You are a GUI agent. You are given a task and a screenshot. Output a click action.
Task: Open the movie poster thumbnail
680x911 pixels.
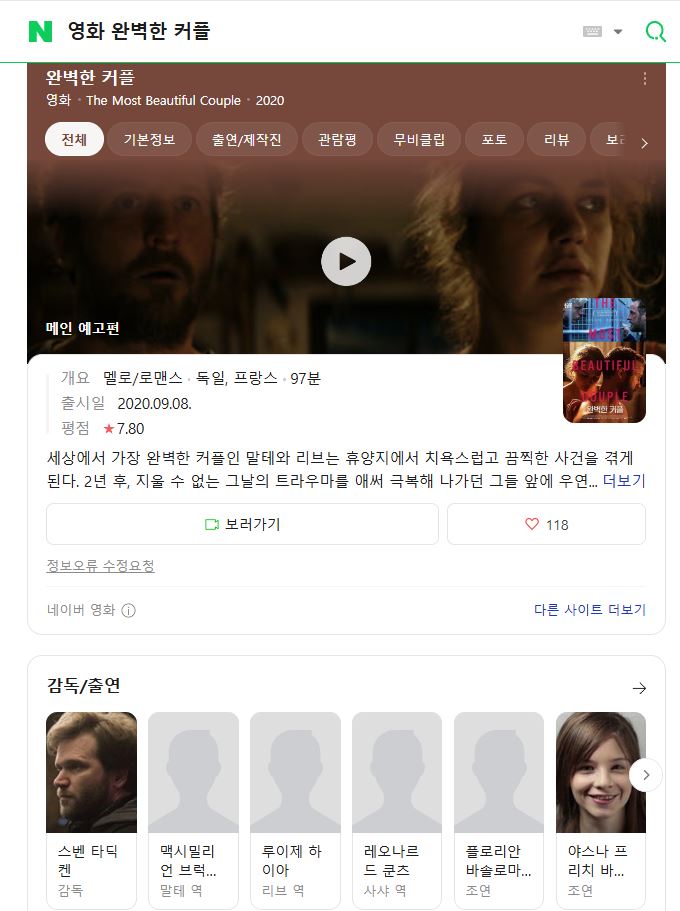(x=604, y=361)
